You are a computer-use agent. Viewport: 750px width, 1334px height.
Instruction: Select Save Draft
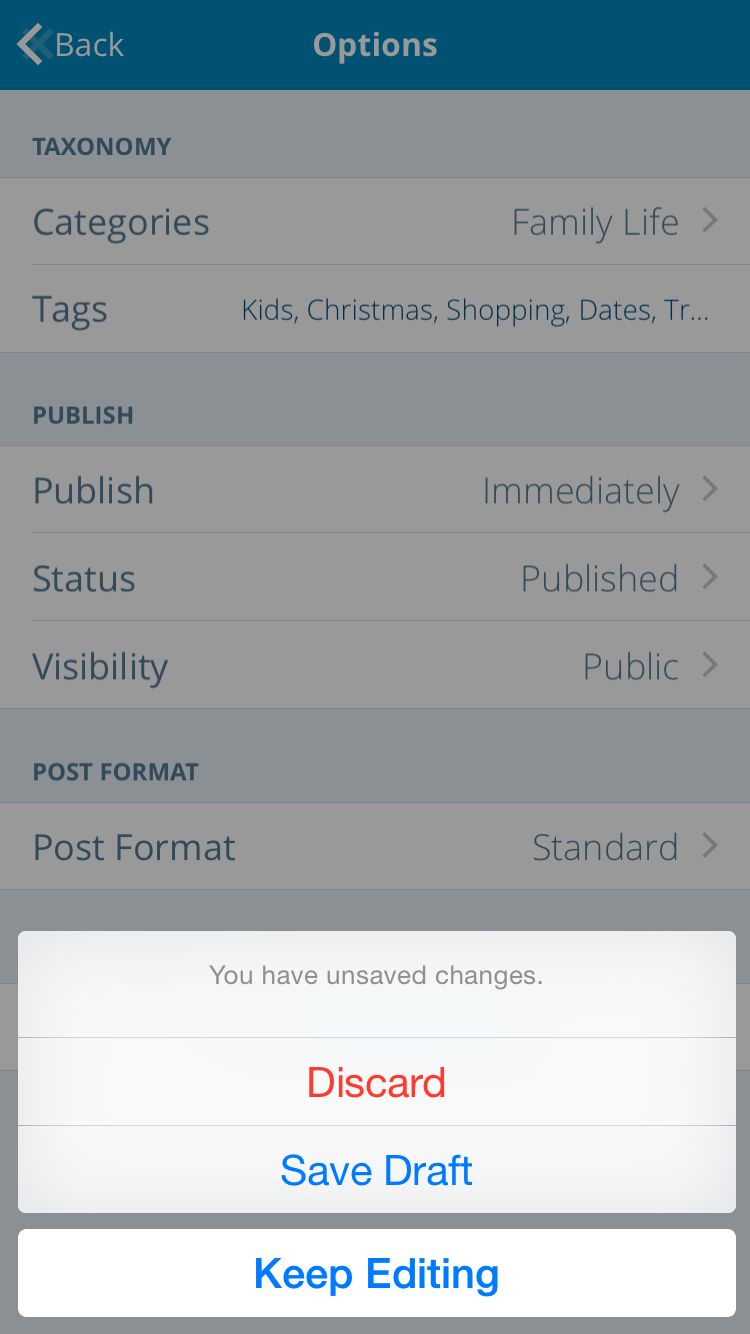(x=376, y=1170)
